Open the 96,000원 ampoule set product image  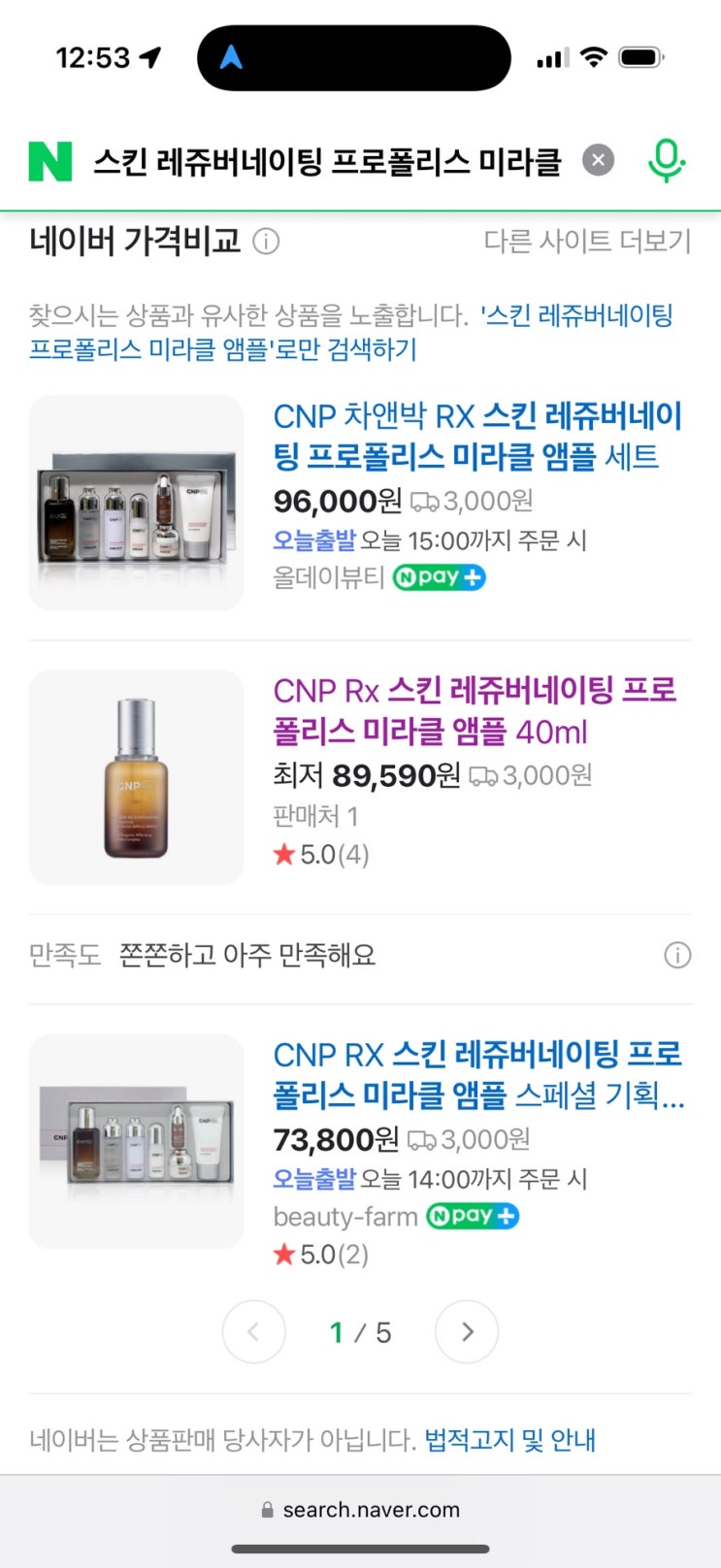[136, 503]
